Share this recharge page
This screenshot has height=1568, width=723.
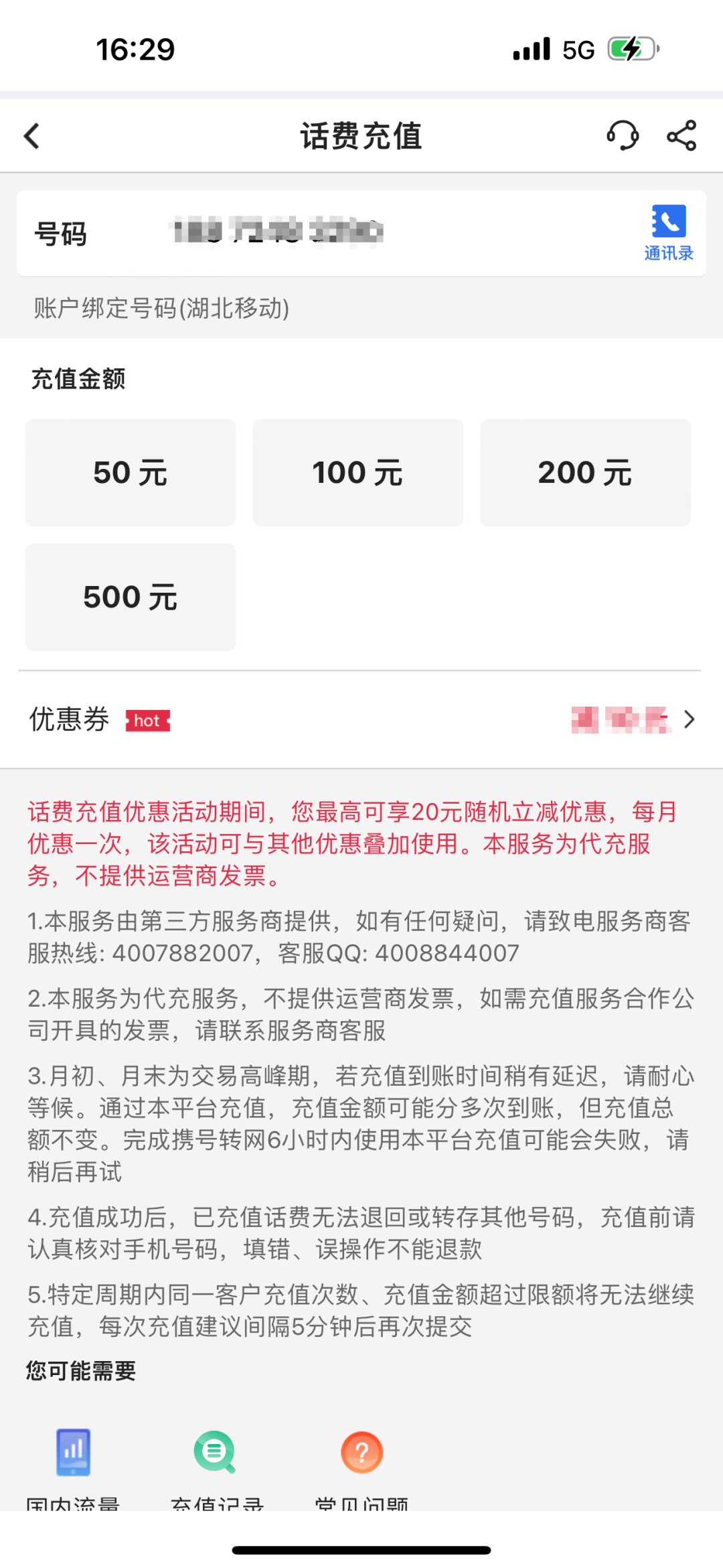pyautogui.click(x=681, y=136)
